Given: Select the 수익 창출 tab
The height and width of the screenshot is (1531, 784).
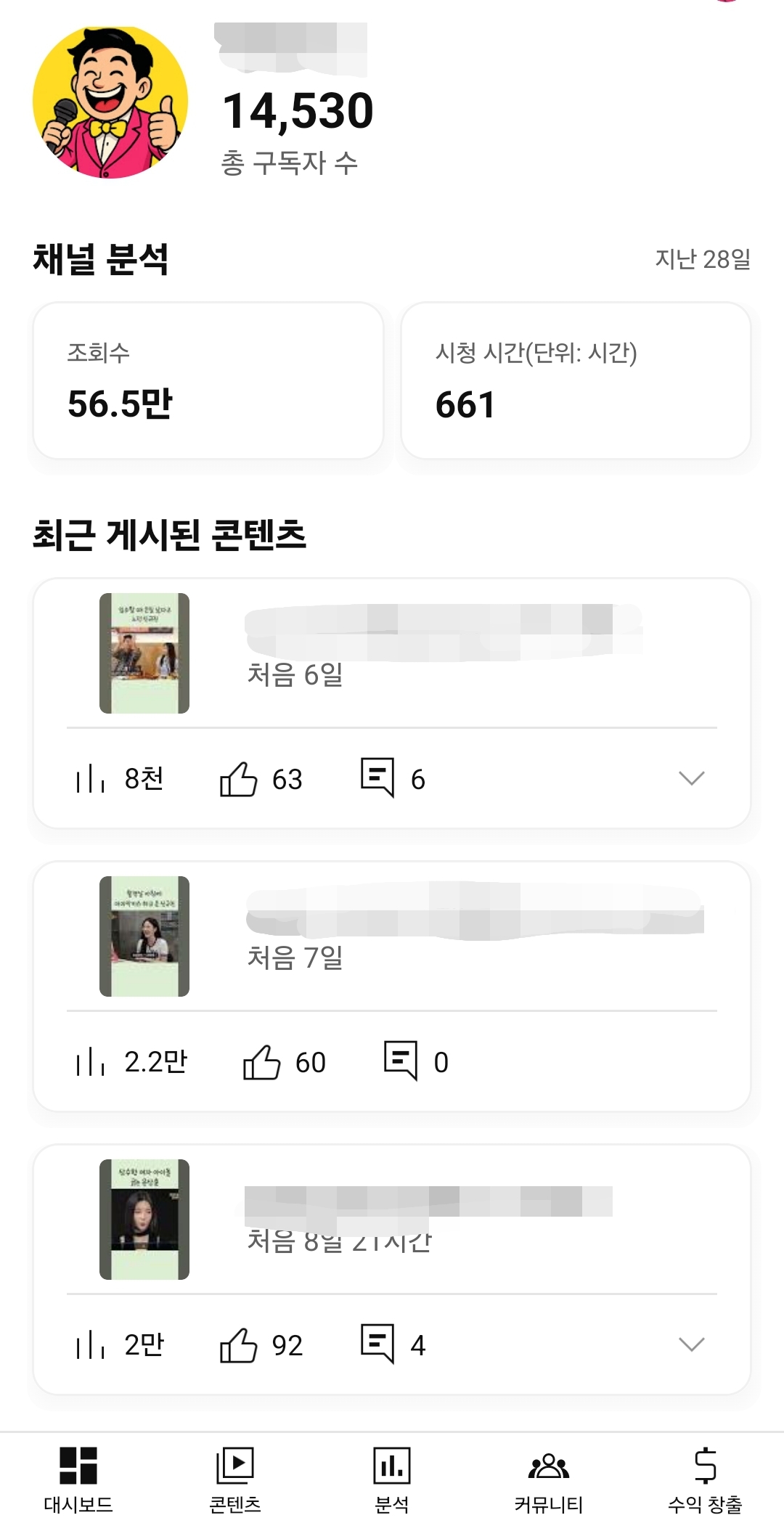Looking at the screenshot, I should coord(705,1478).
